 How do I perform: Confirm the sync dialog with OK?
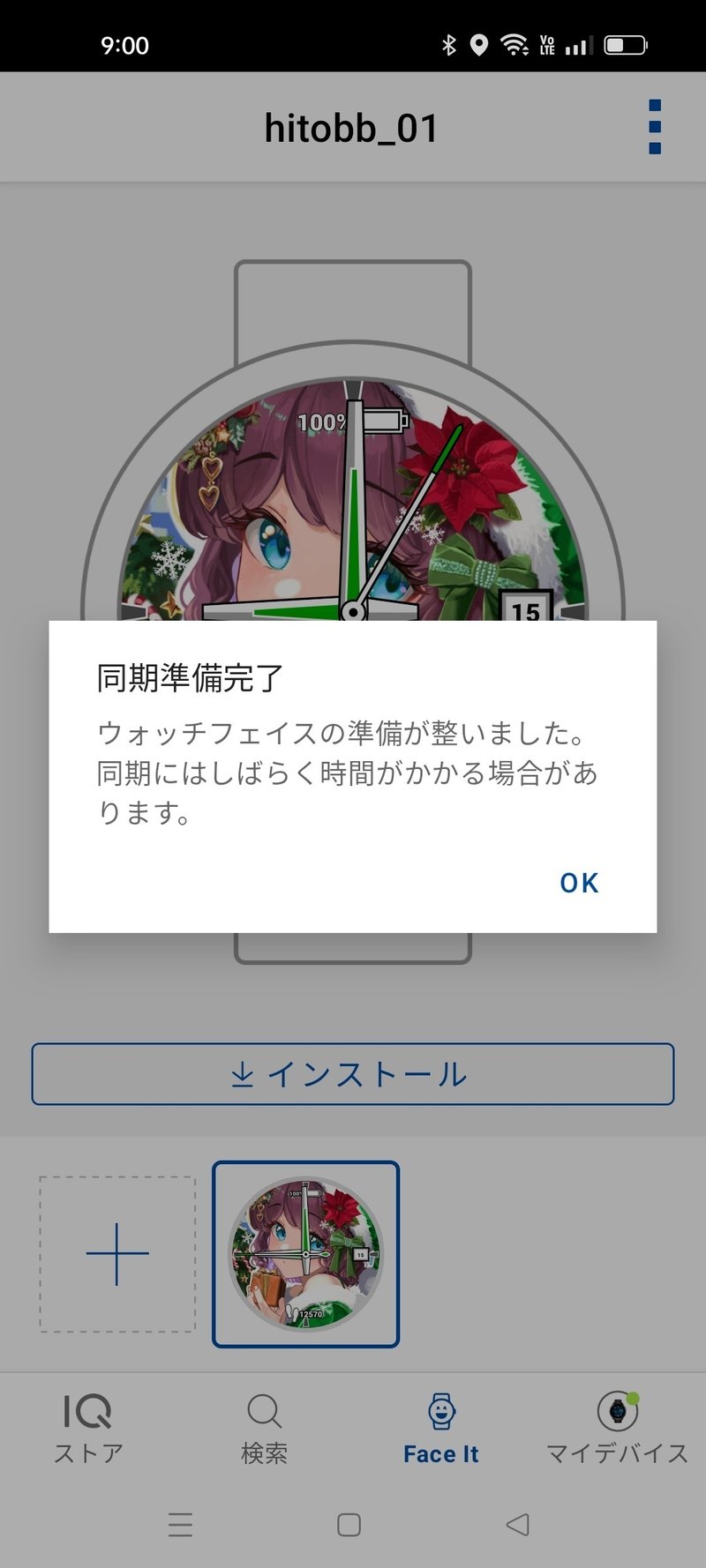[x=579, y=883]
